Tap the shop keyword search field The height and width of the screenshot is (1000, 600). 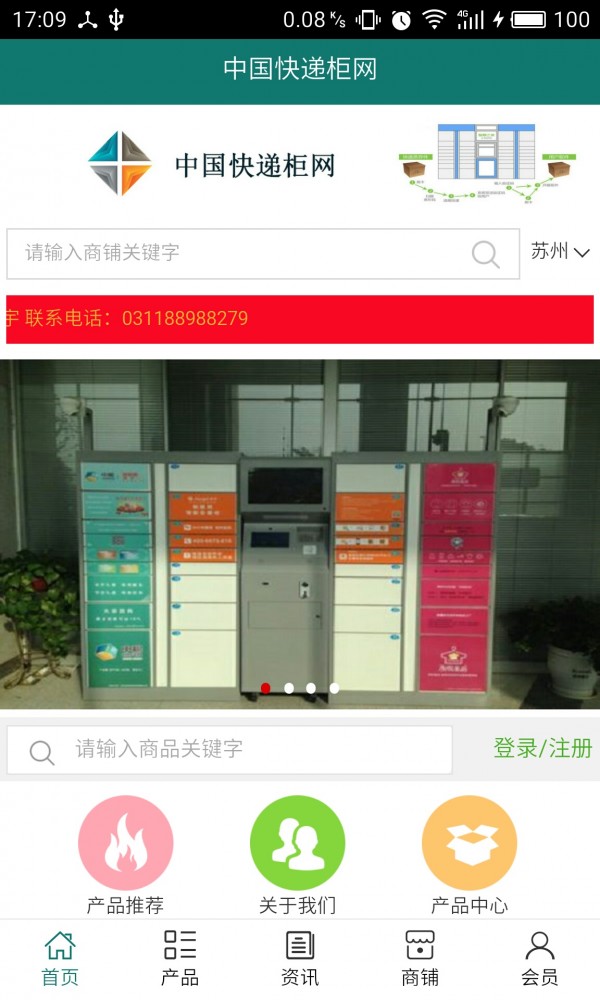pos(240,253)
